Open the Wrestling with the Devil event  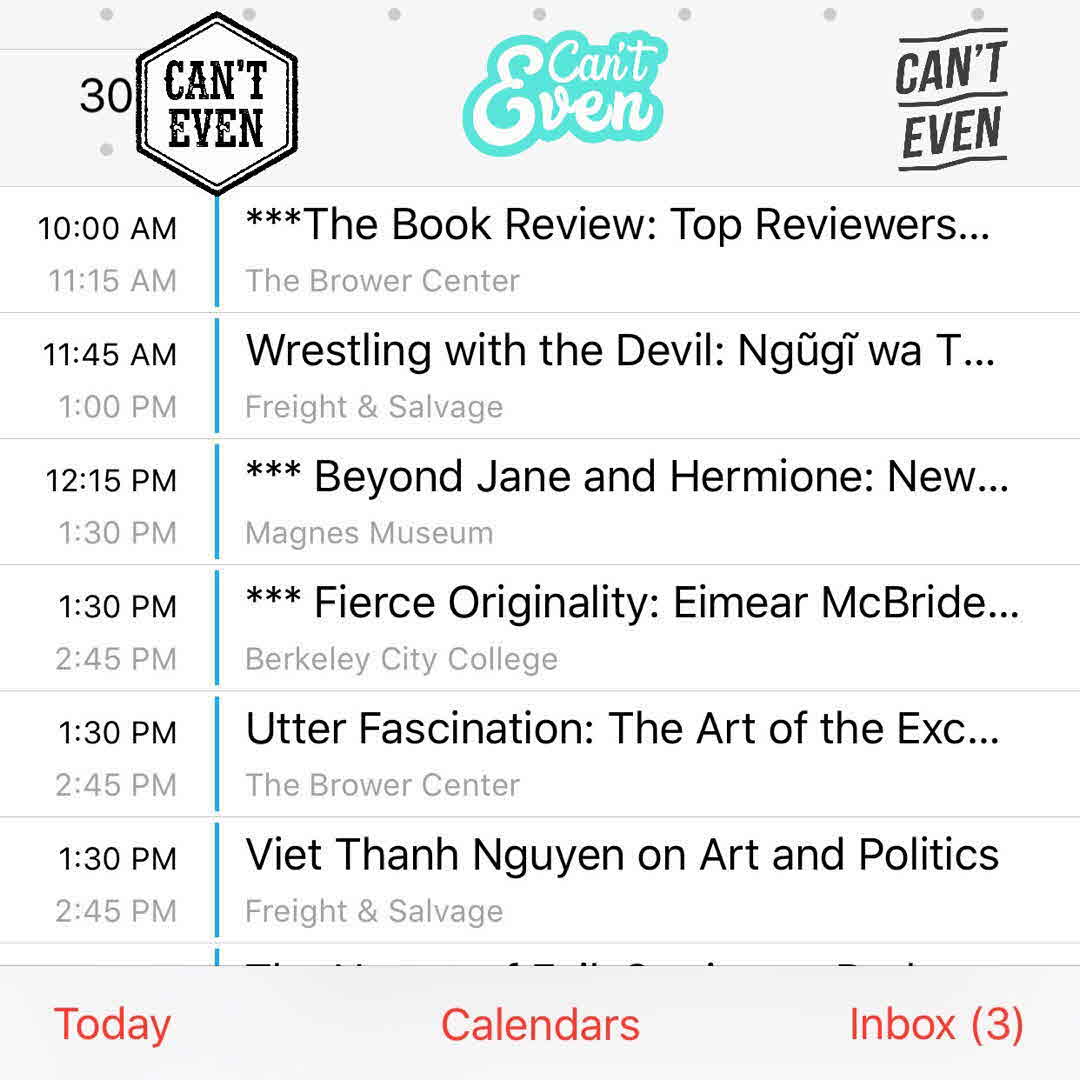620,375
